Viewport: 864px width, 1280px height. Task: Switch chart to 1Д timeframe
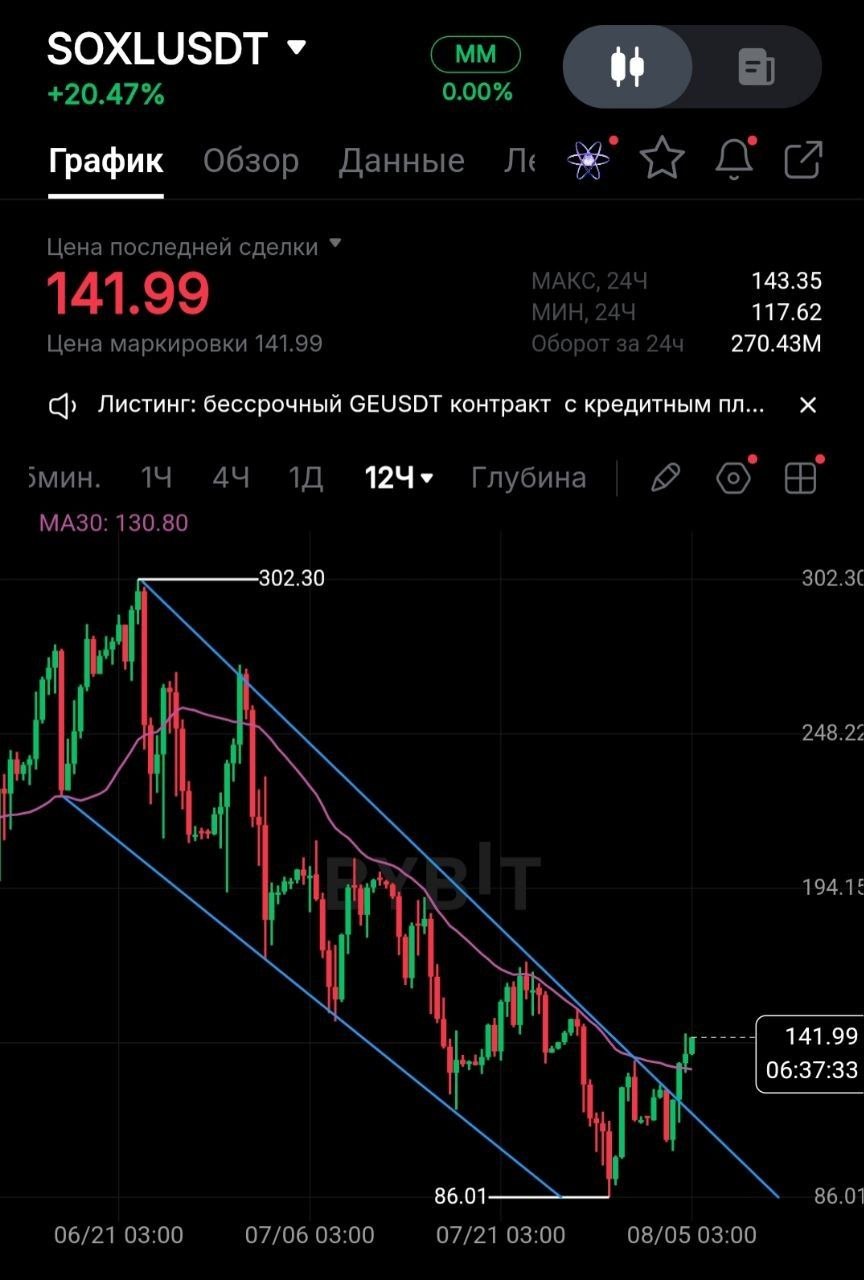click(x=306, y=478)
